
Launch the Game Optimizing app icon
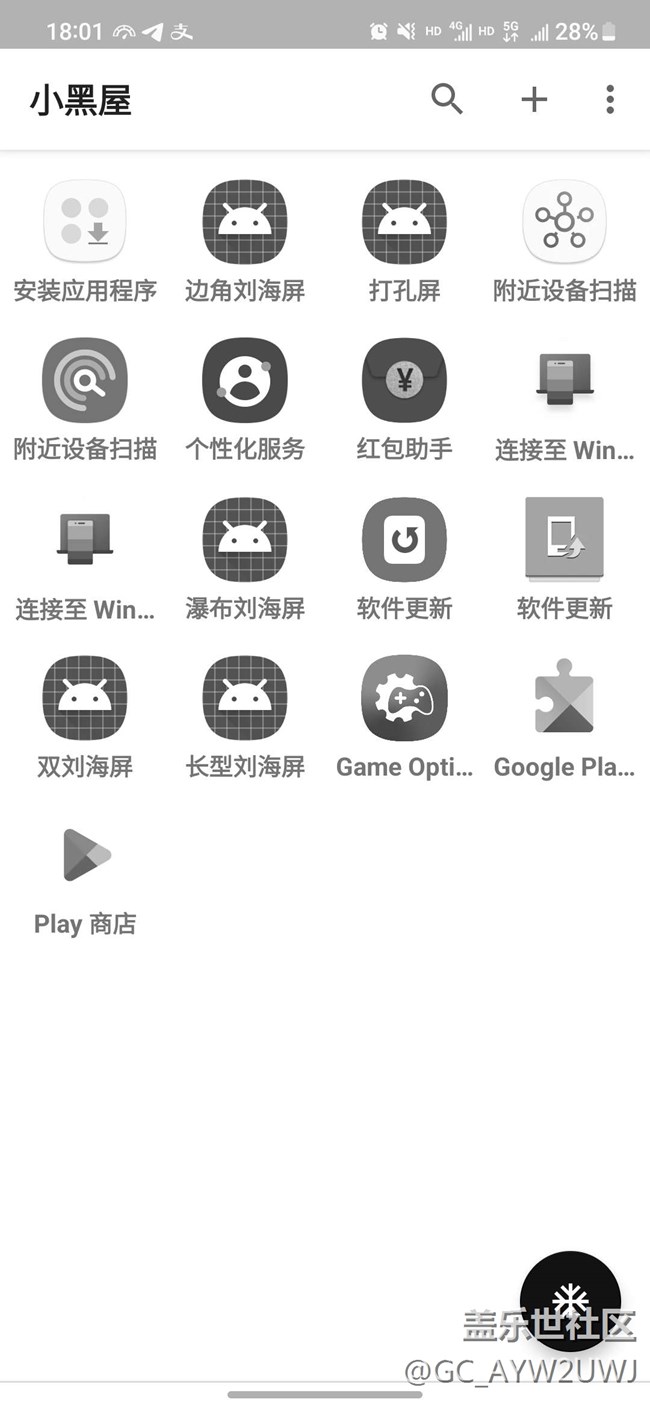pyautogui.click(x=404, y=698)
